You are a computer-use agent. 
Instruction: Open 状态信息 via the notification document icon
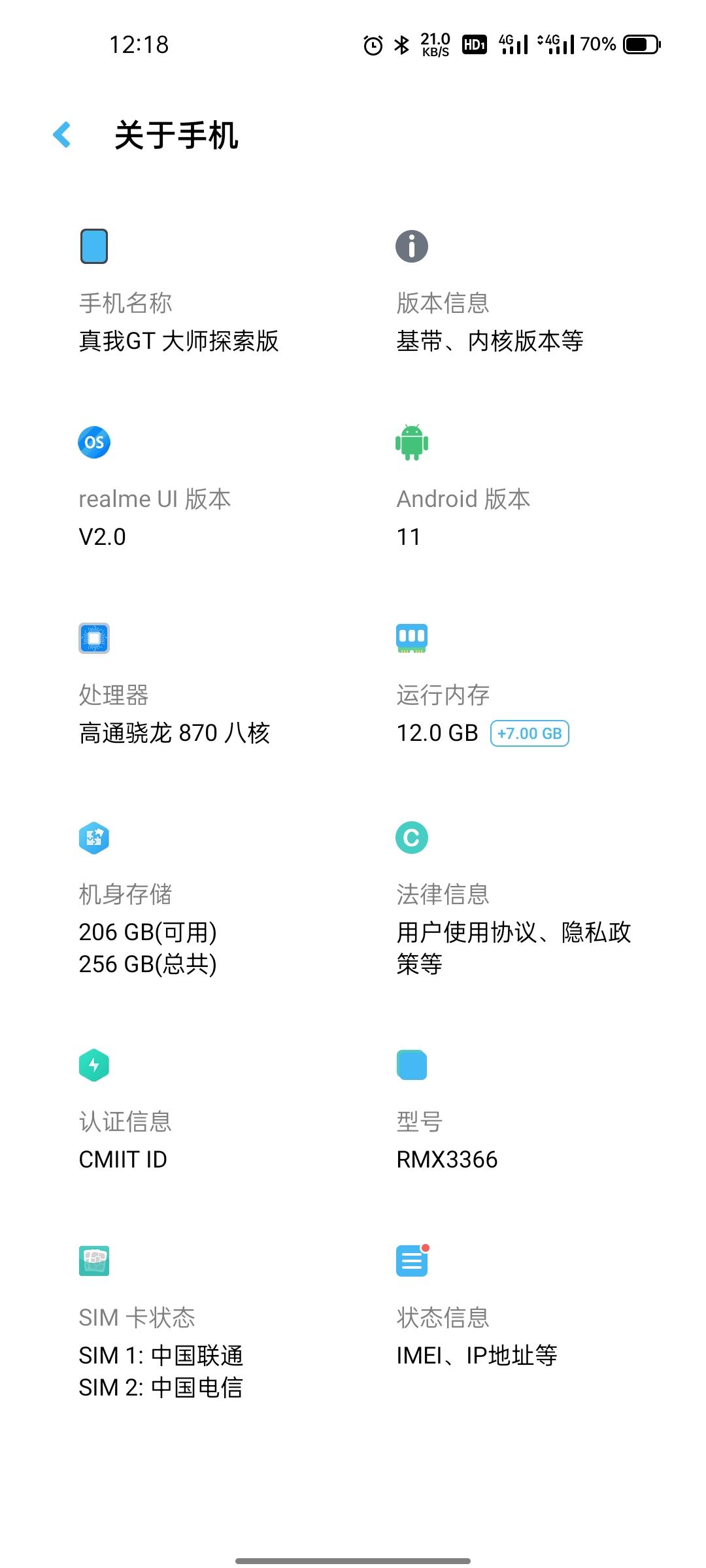click(411, 1261)
